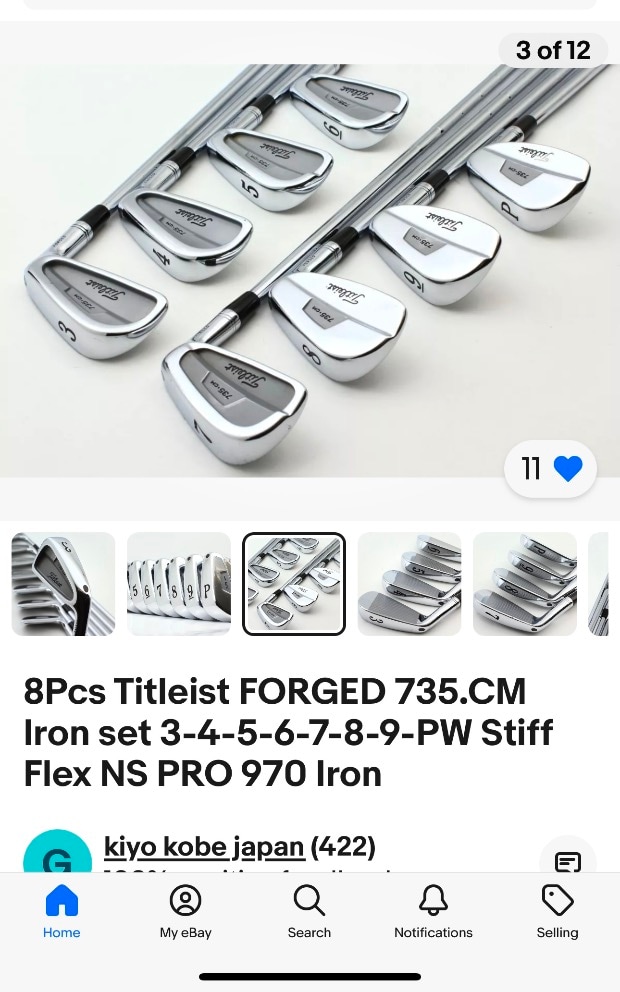620x992 pixels.
Task: Select the currently highlighted third thumbnail
Action: (x=294, y=584)
